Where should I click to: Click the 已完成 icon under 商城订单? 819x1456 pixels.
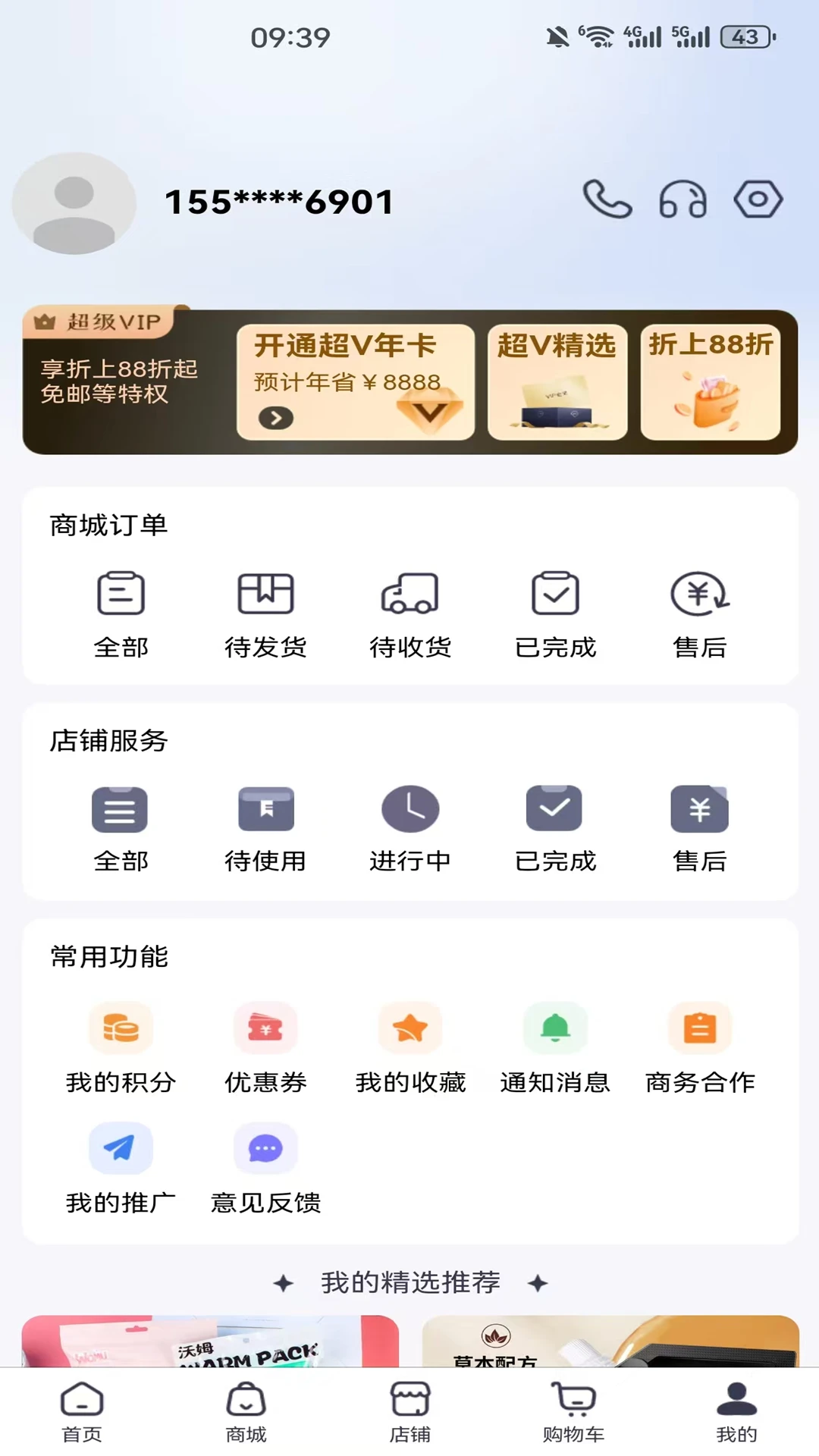pyautogui.click(x=555, y=607)
